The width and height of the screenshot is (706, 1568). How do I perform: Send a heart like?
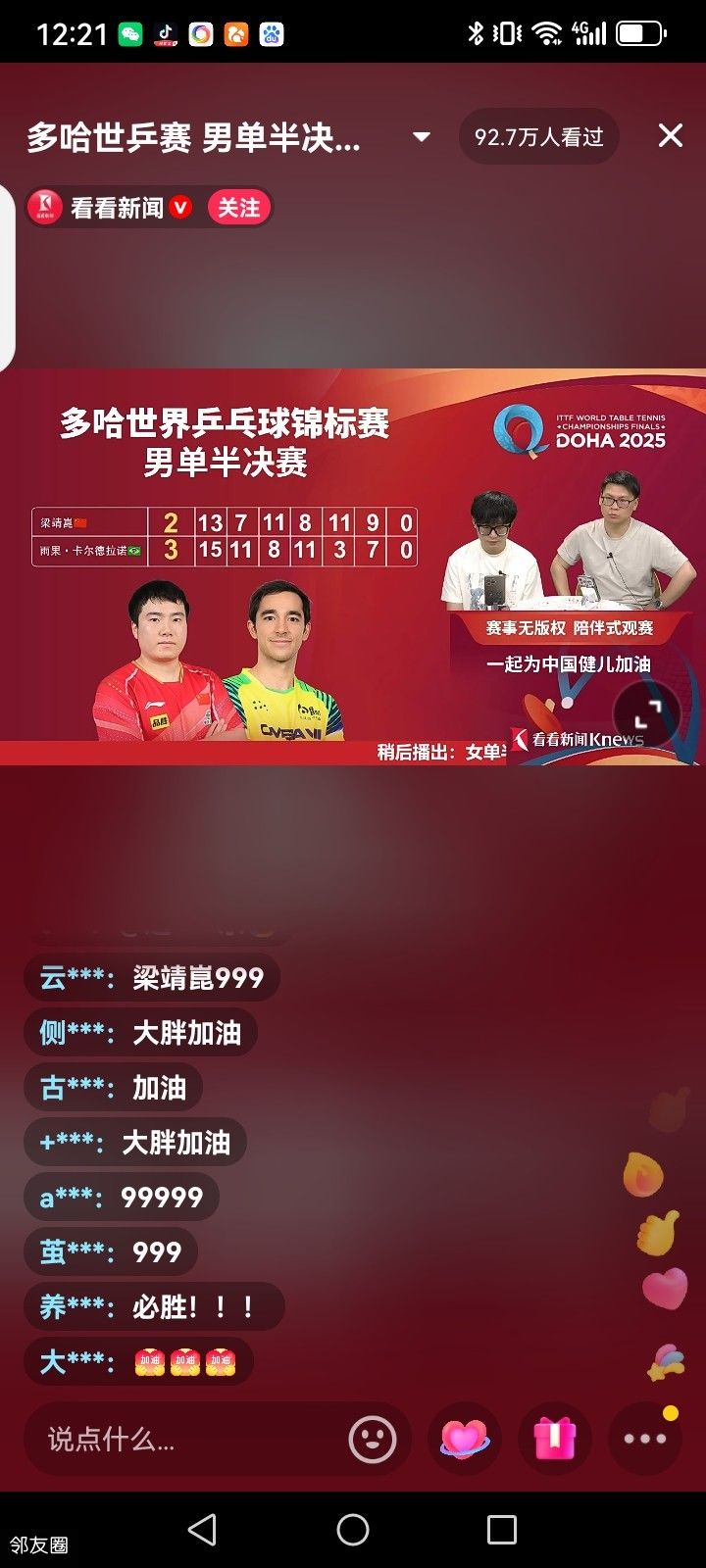coord(465,1439)
